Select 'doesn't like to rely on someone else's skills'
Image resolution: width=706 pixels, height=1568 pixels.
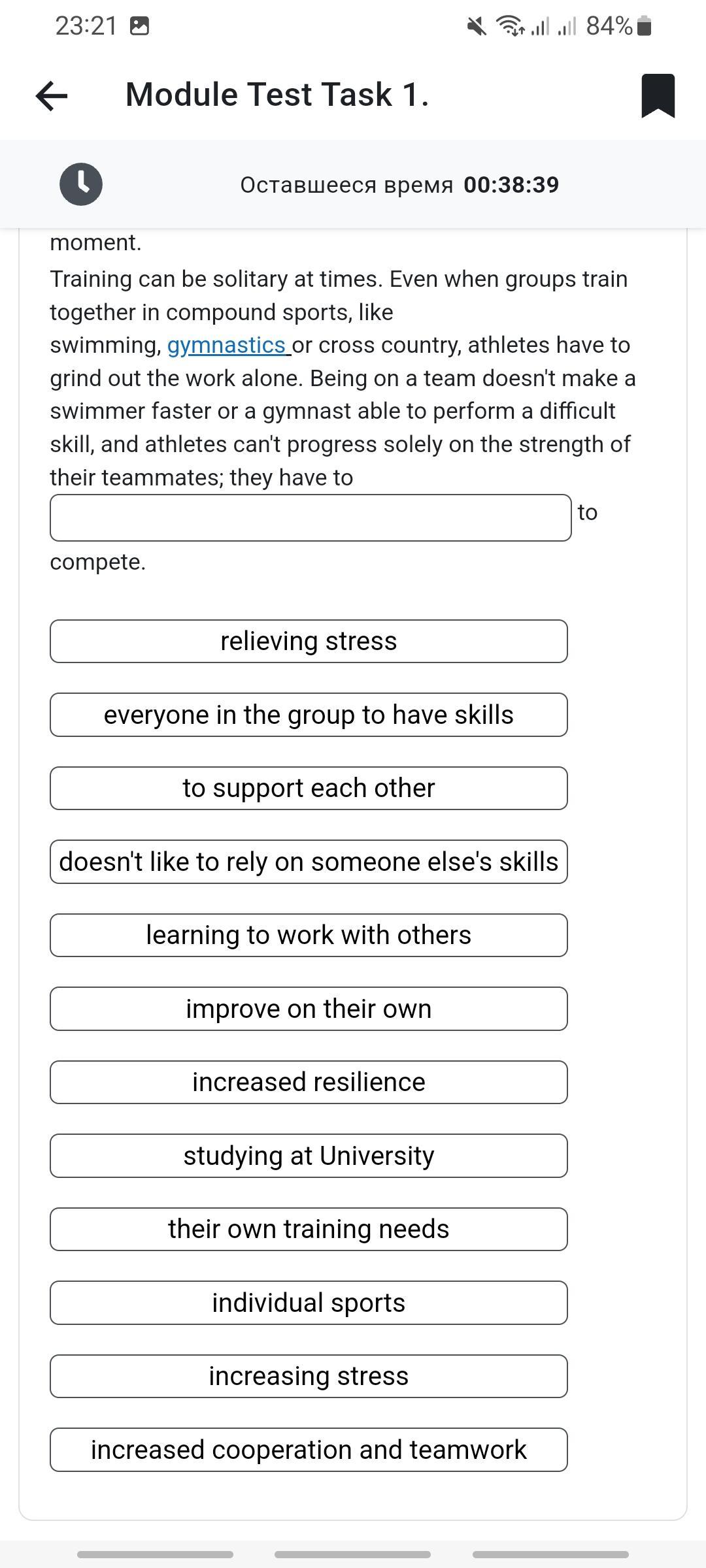(309, 862)
